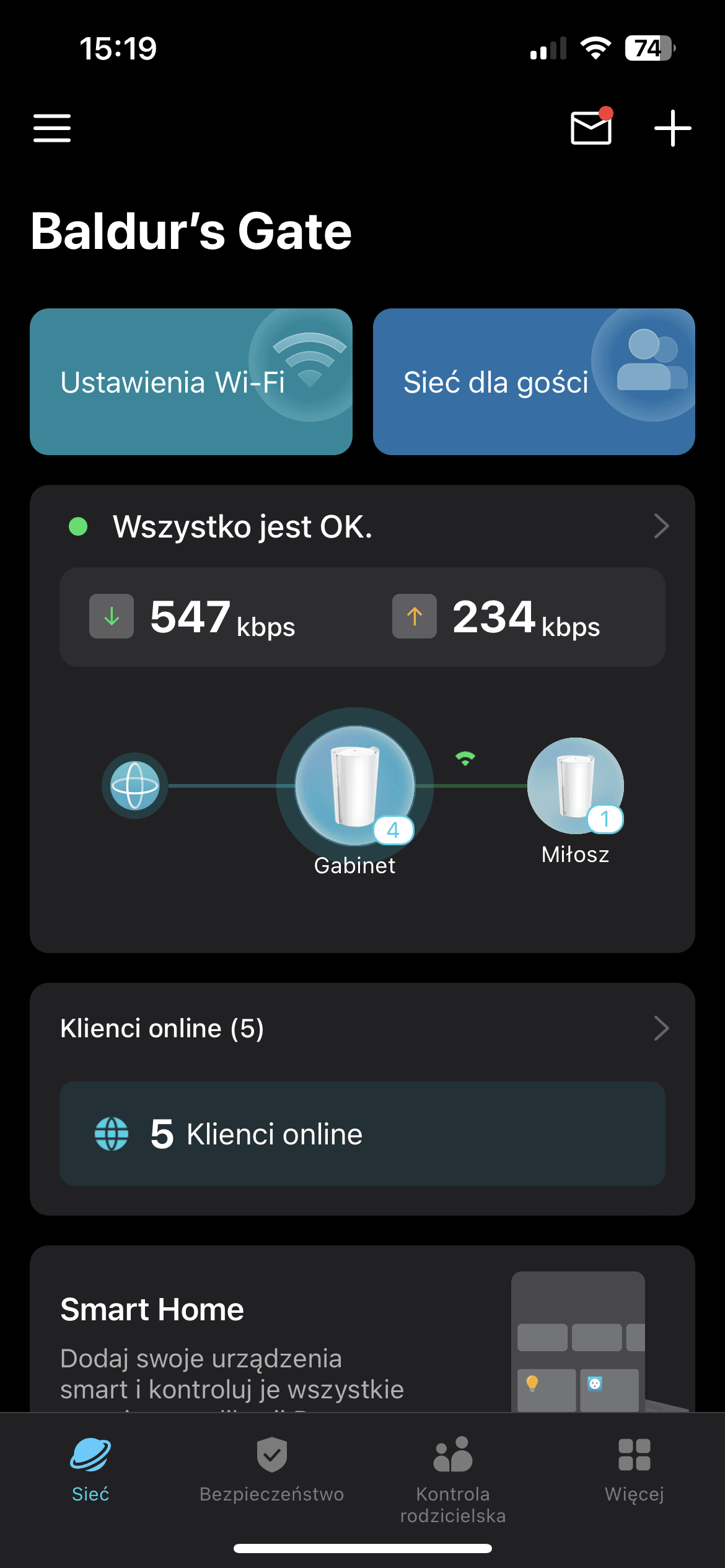Open the hamburger menu
This screenshot has width=725, height=1568.
point(52,128)
